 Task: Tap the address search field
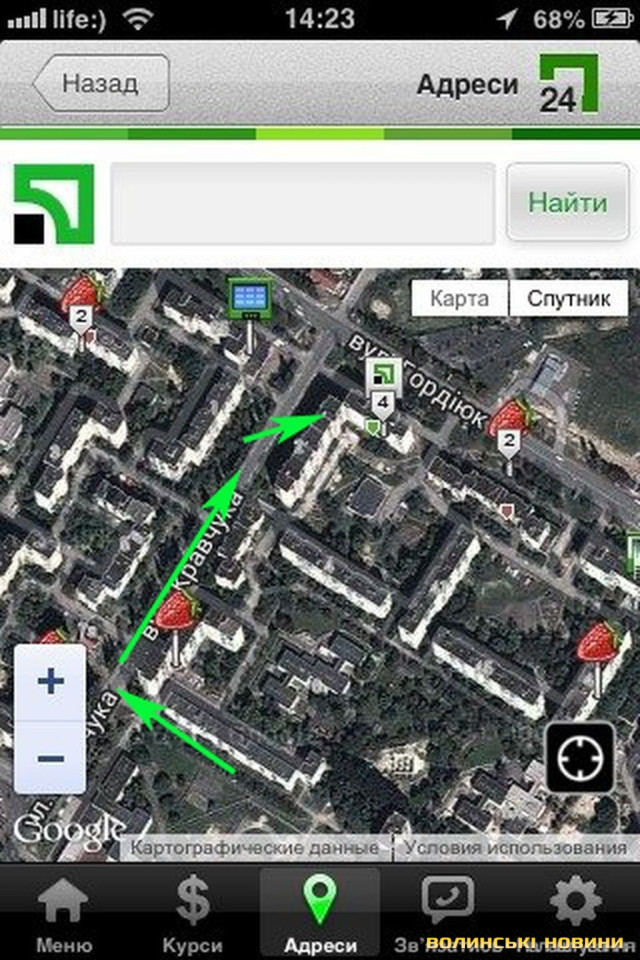(303, 204)
